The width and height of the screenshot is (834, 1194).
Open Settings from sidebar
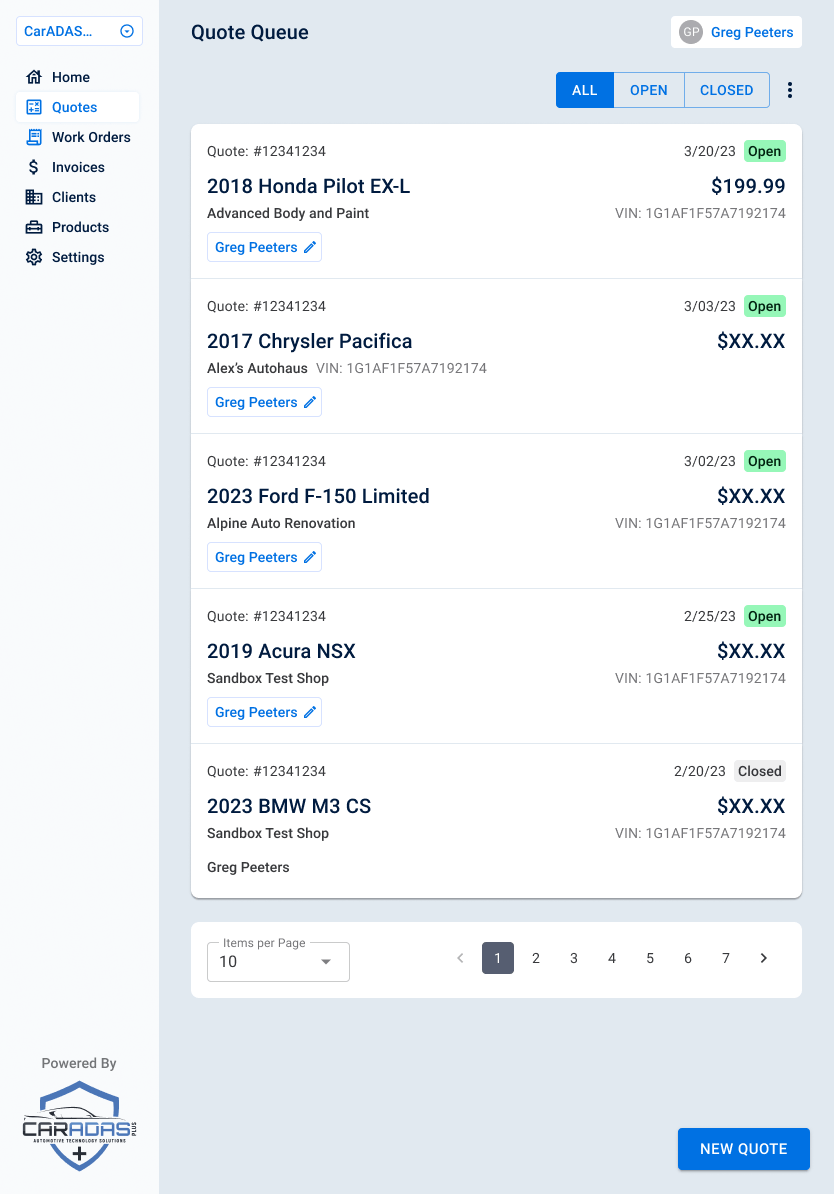78,257
